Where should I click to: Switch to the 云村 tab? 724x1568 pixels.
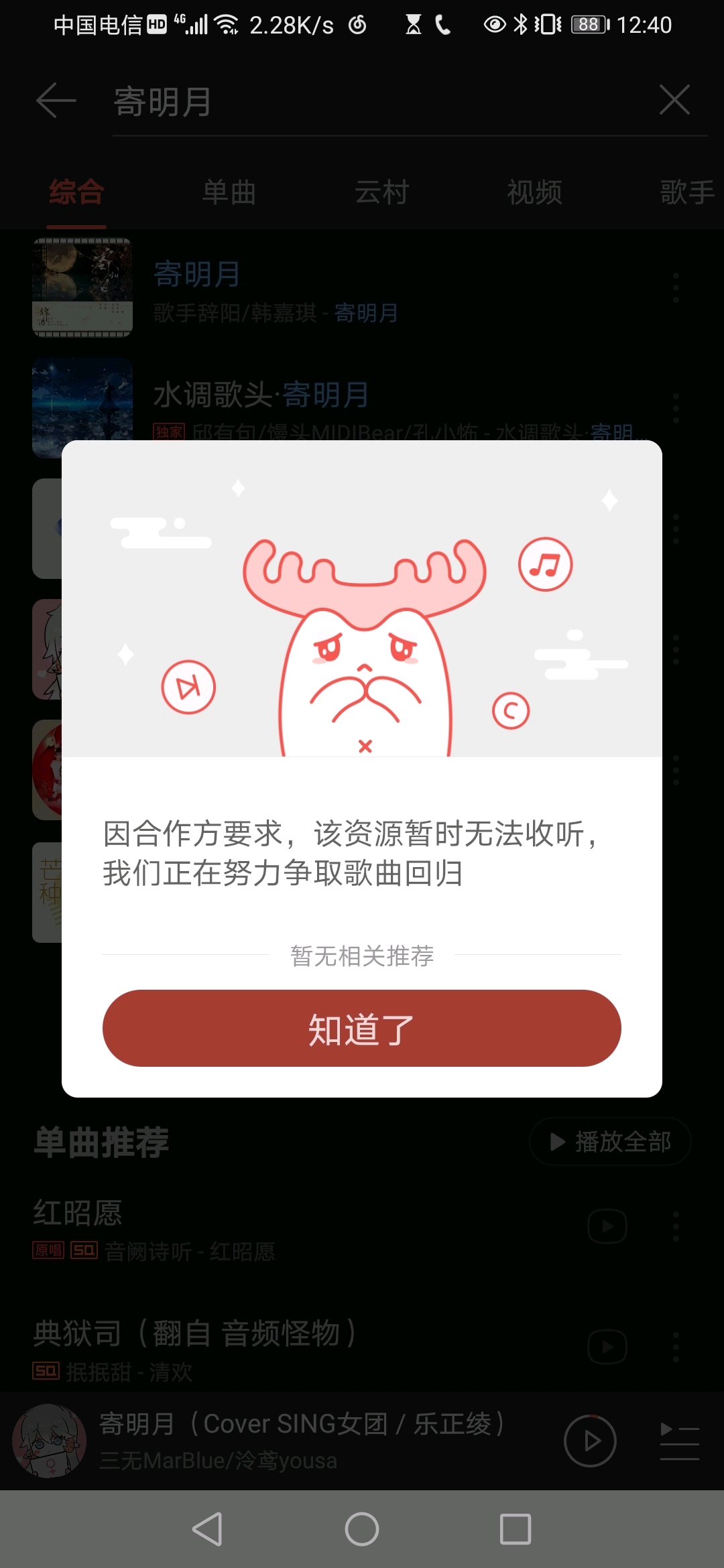point(381,193)
